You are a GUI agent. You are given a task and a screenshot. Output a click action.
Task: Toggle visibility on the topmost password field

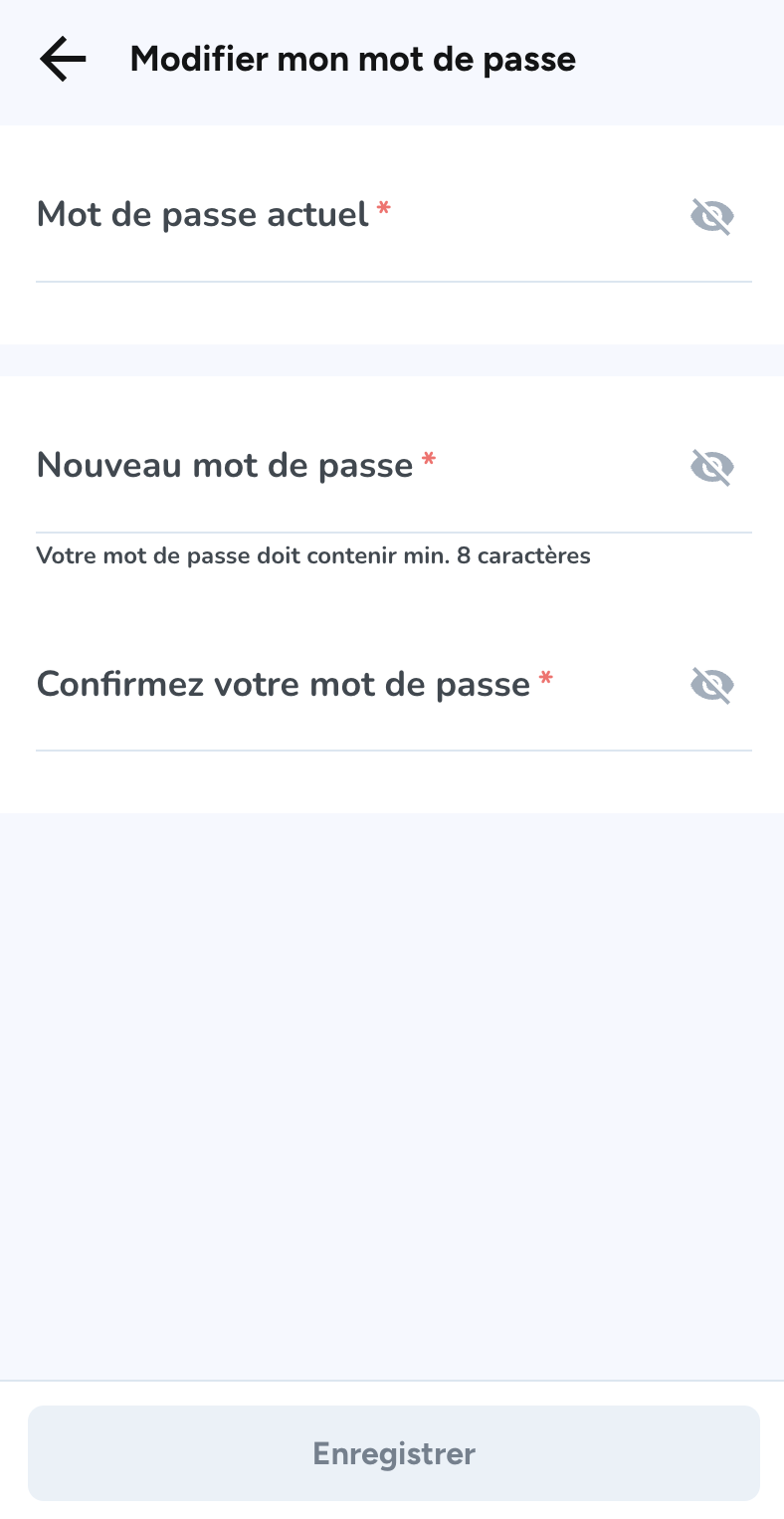[x=711, y=216]
